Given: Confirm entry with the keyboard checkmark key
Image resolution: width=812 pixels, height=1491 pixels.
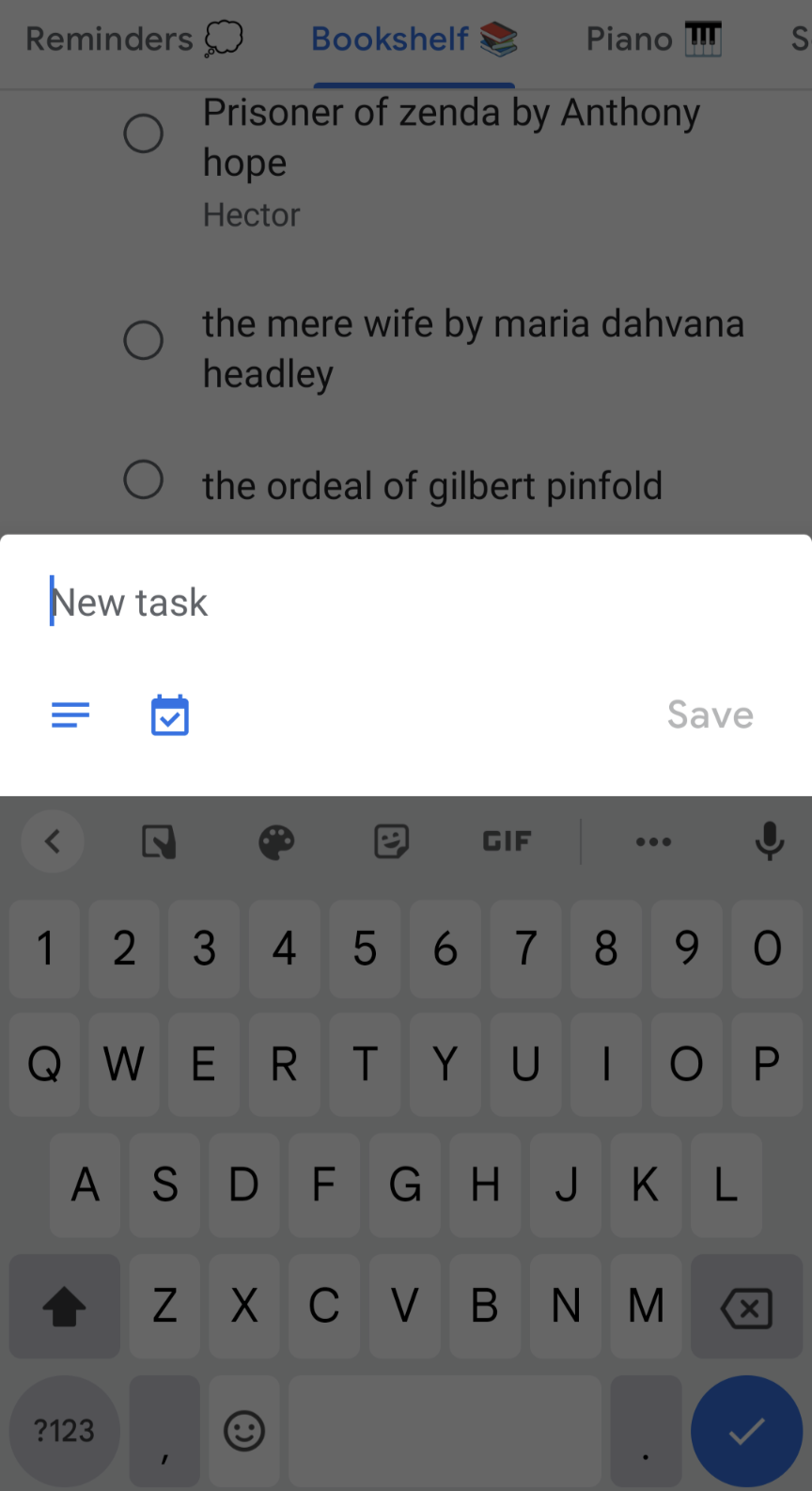Looking at the screenshot, I should [x=746, y=1431].
